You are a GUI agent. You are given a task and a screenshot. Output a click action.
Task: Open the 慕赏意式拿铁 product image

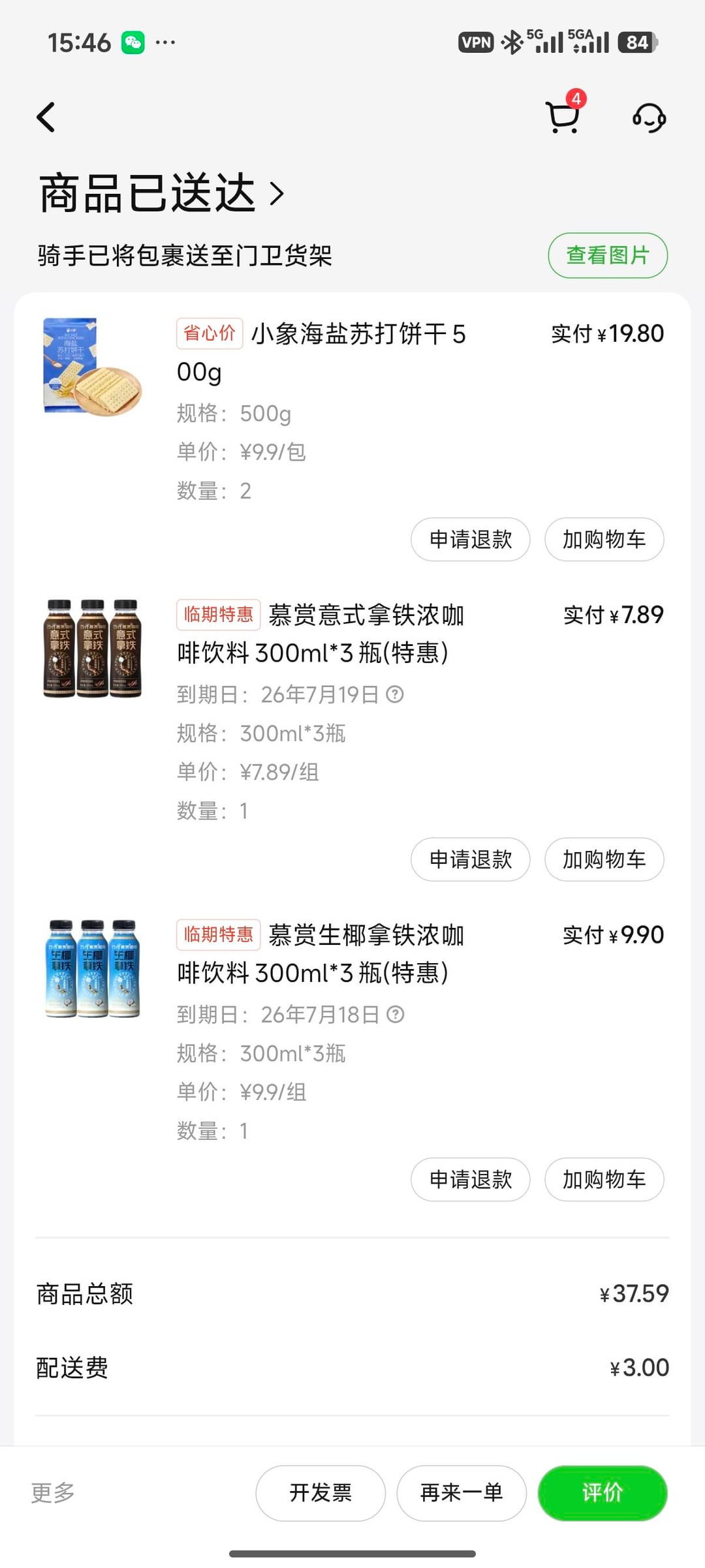(x=92, y=649)
